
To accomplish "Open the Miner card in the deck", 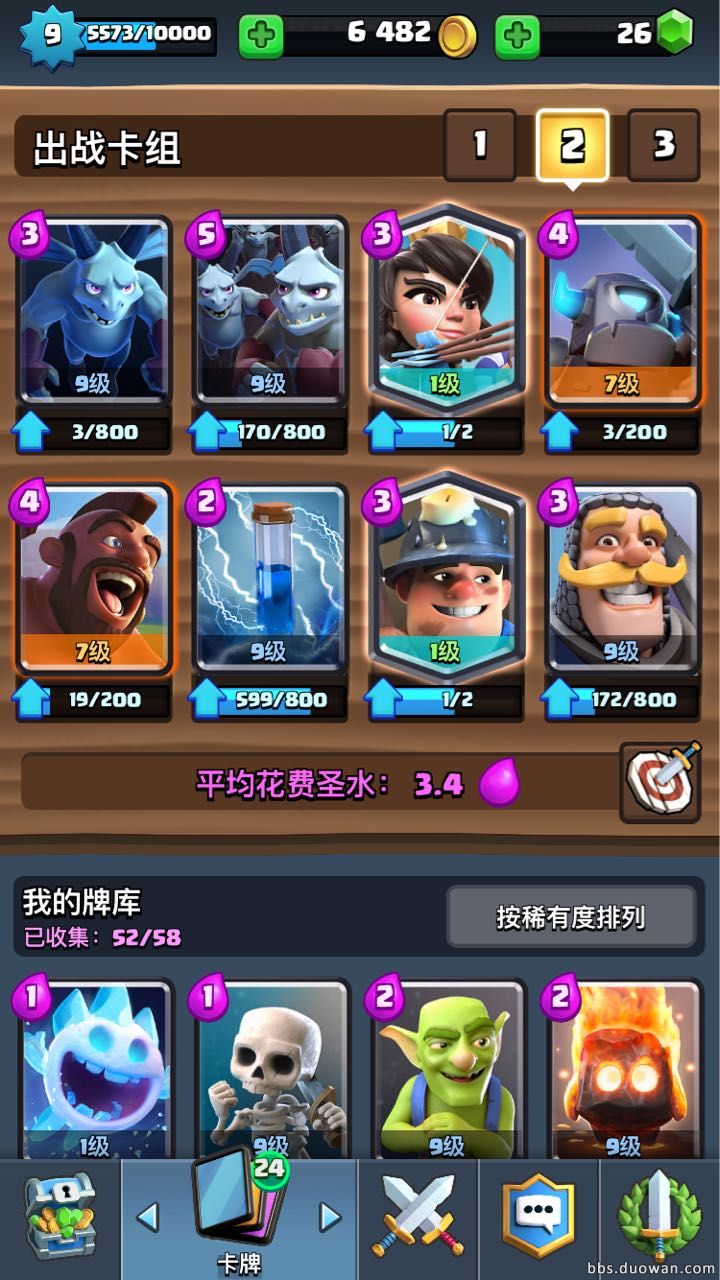I will 446,578.
